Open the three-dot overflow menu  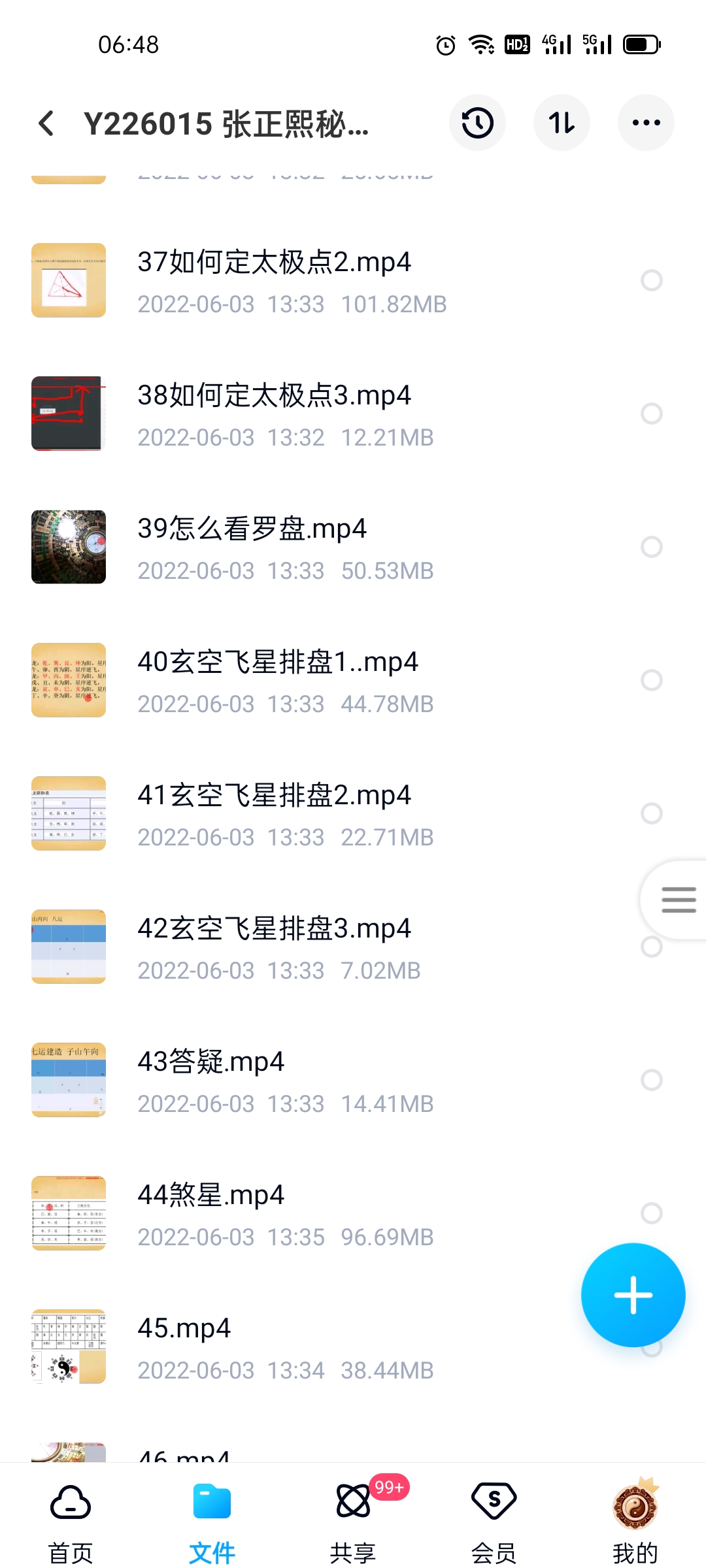coord(646,123)
